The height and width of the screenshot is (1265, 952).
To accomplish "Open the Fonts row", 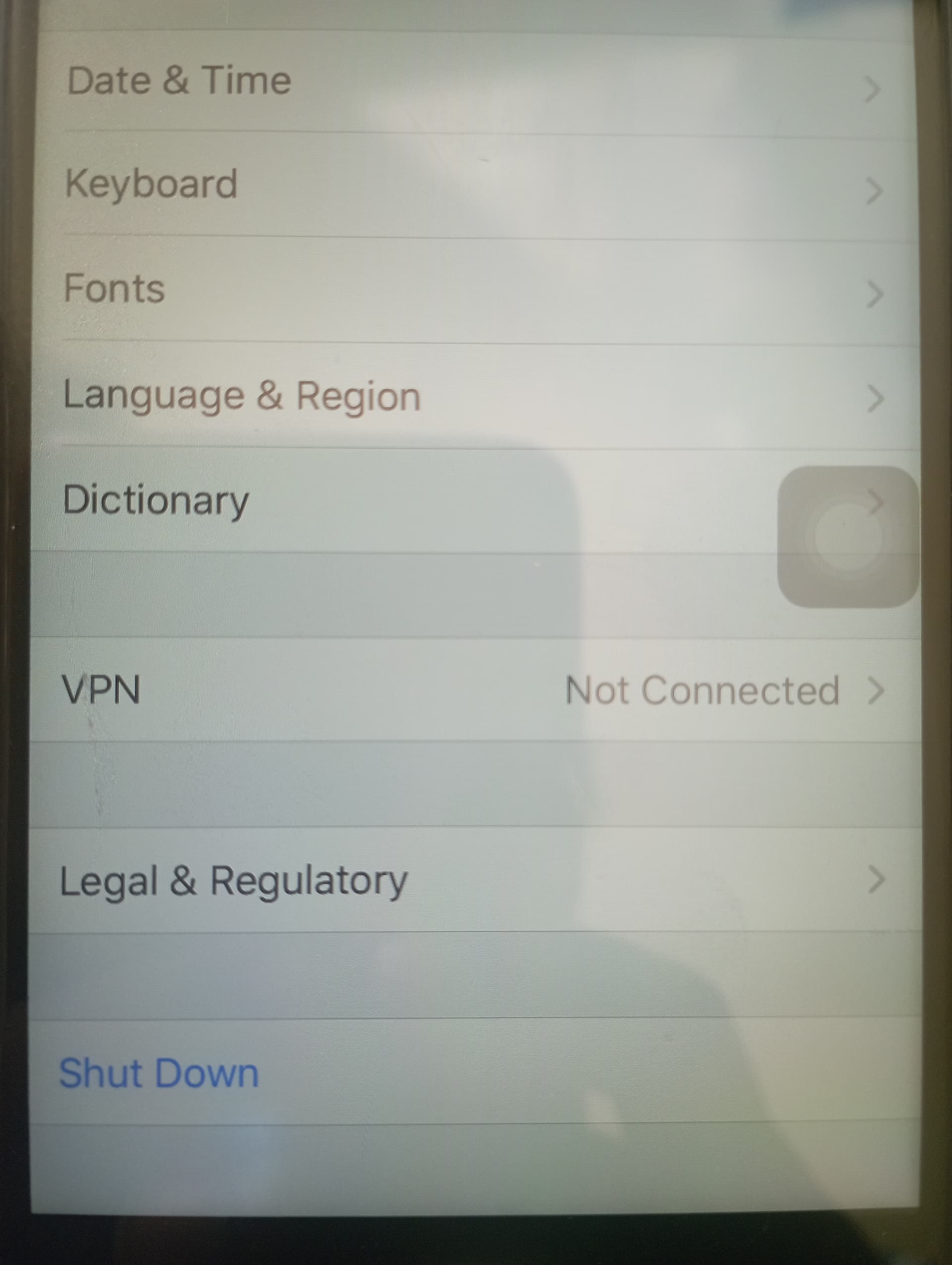I will pos(114,288).
